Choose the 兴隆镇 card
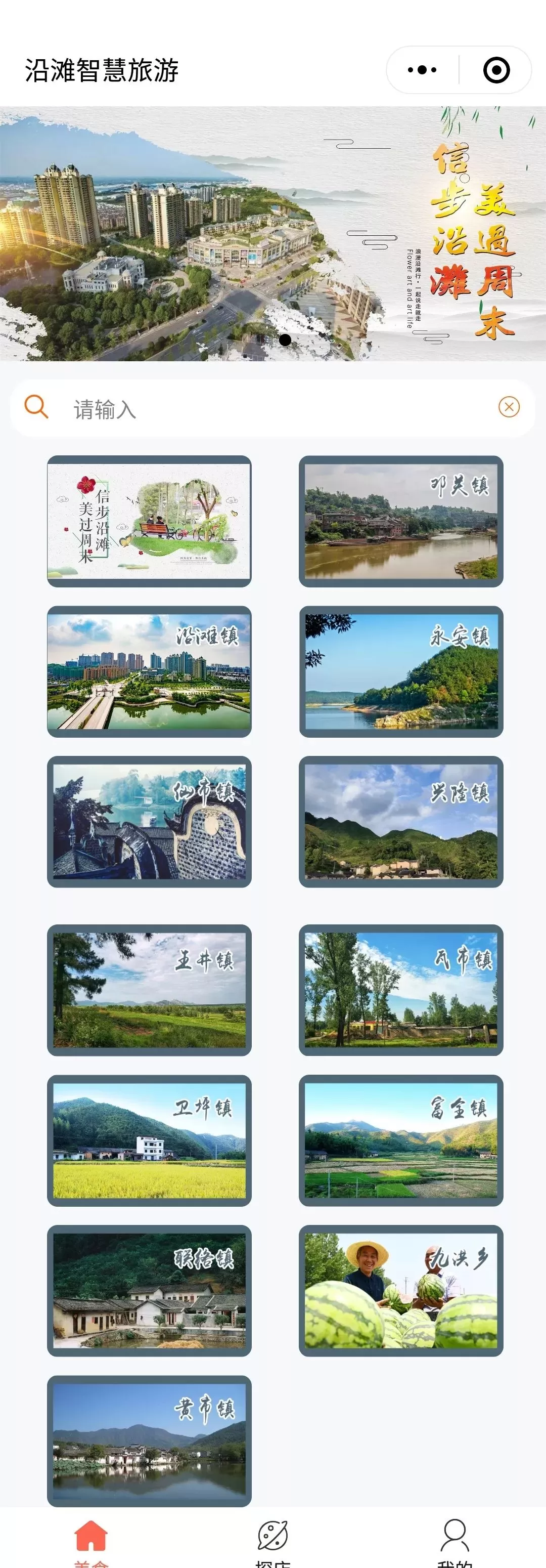This screenshot has height=1568, width=546. pos(401,822)
